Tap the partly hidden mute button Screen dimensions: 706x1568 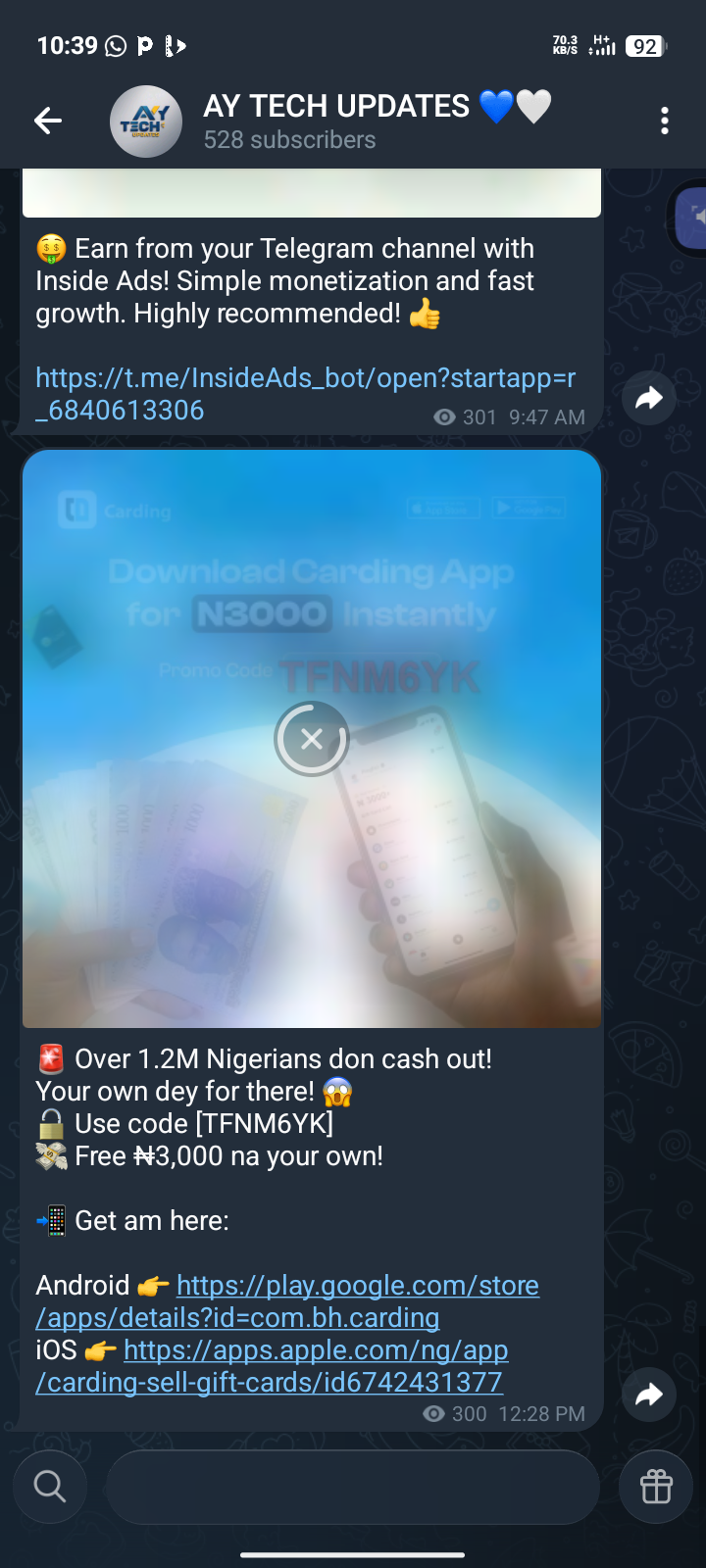pos(694,217)
